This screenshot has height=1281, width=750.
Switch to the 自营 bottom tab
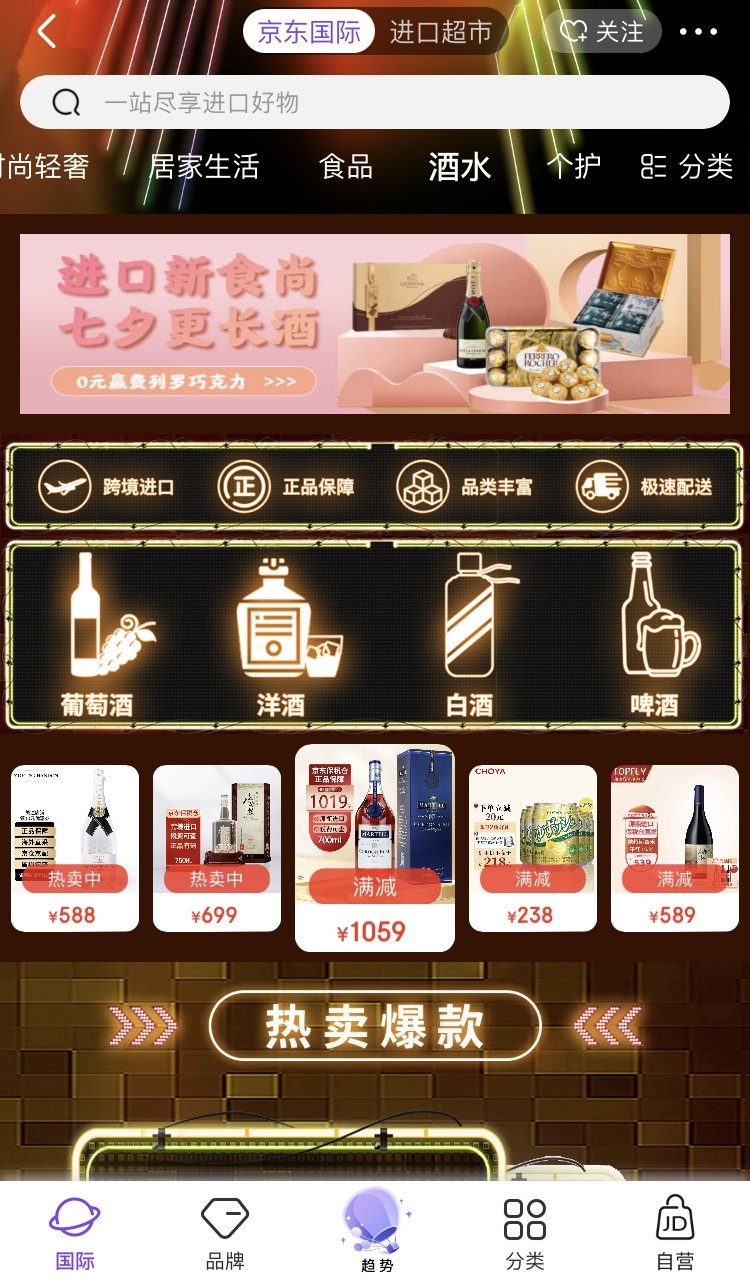point(674,1232)
